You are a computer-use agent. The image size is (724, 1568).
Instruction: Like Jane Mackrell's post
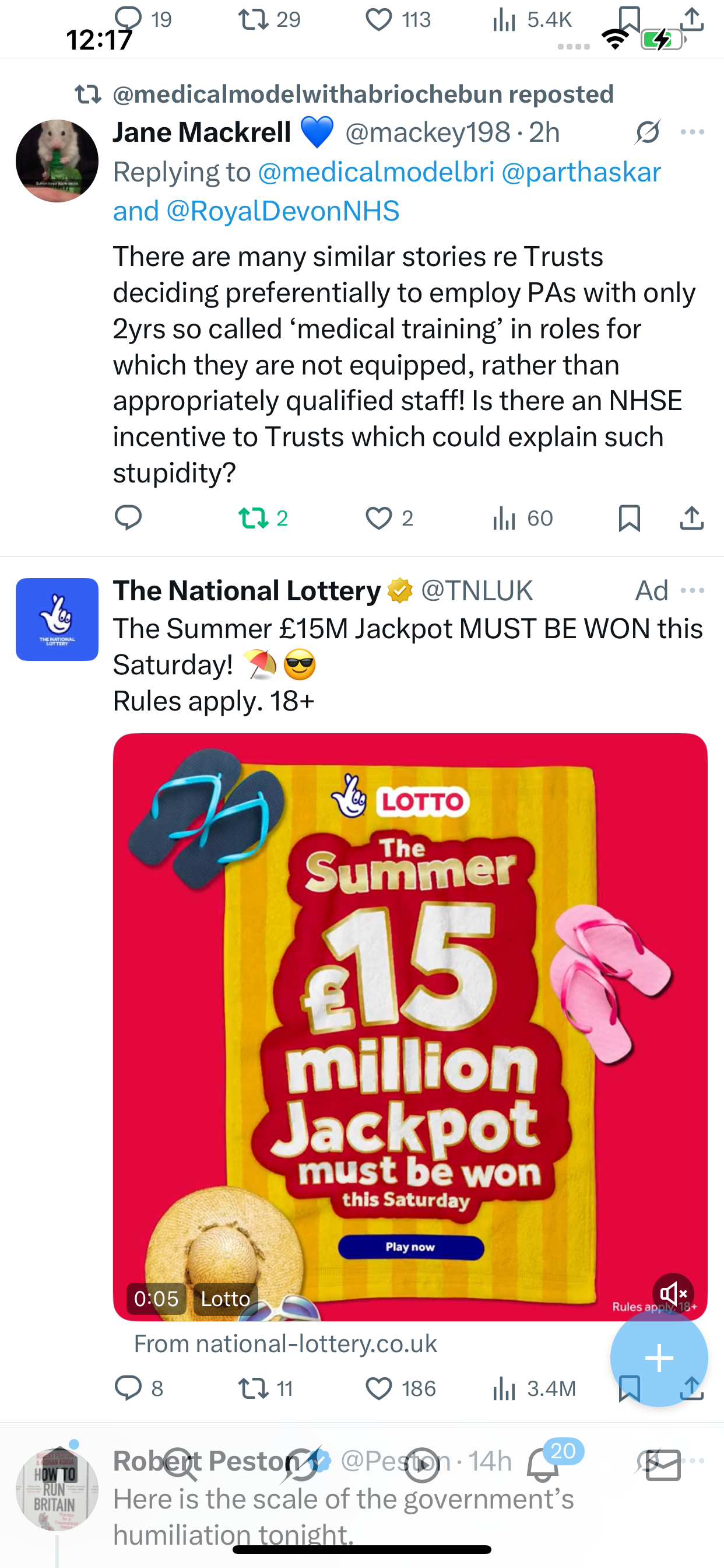[x=389, y=518]
